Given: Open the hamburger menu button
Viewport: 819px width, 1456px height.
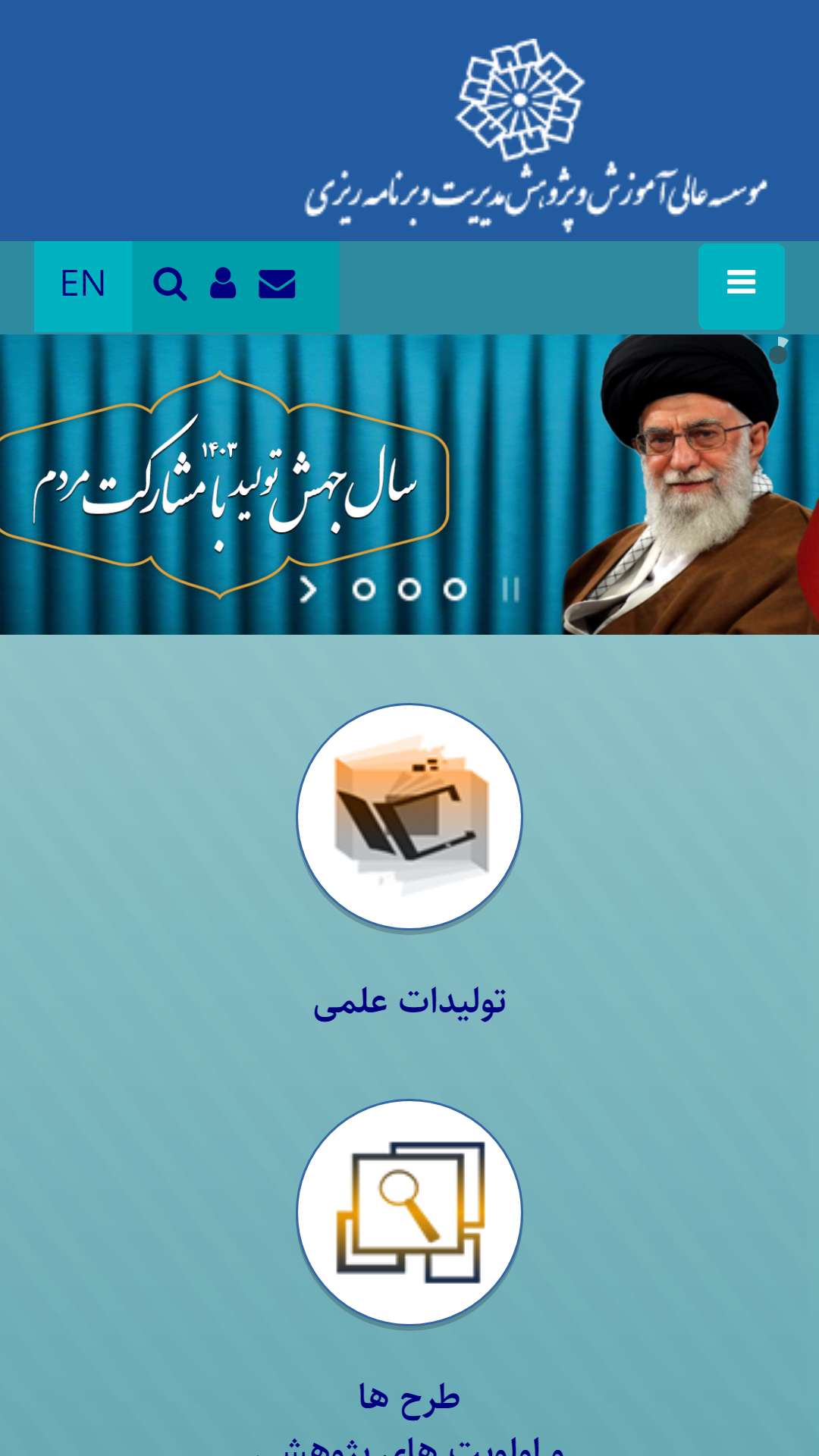Looking at the screenshot, I should [x=741, y=286].
